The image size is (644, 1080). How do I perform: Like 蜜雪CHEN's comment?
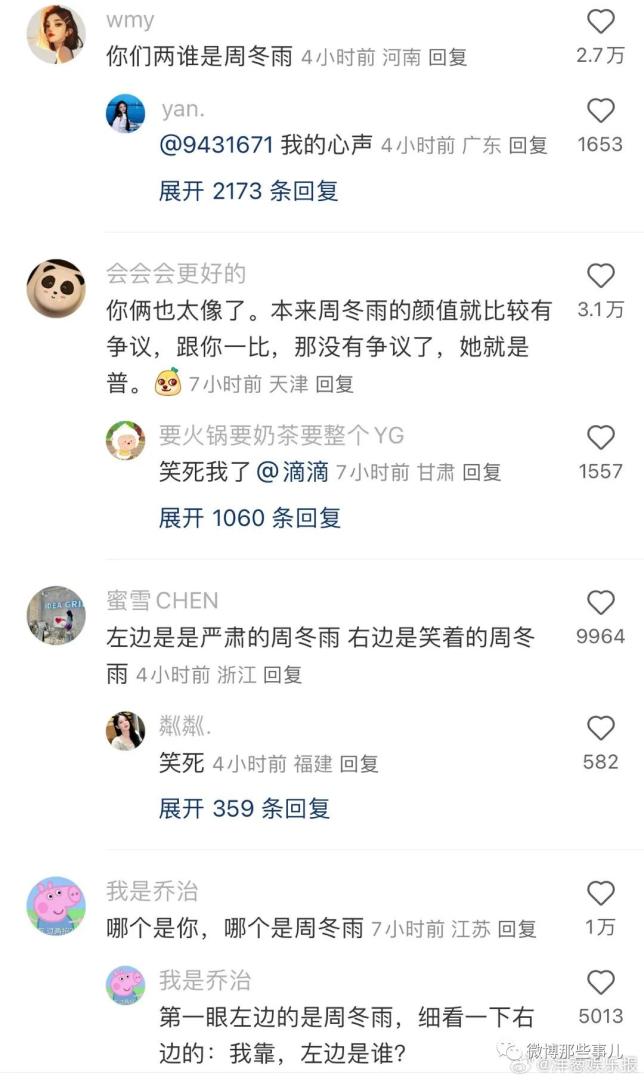[x=600, y=602]
